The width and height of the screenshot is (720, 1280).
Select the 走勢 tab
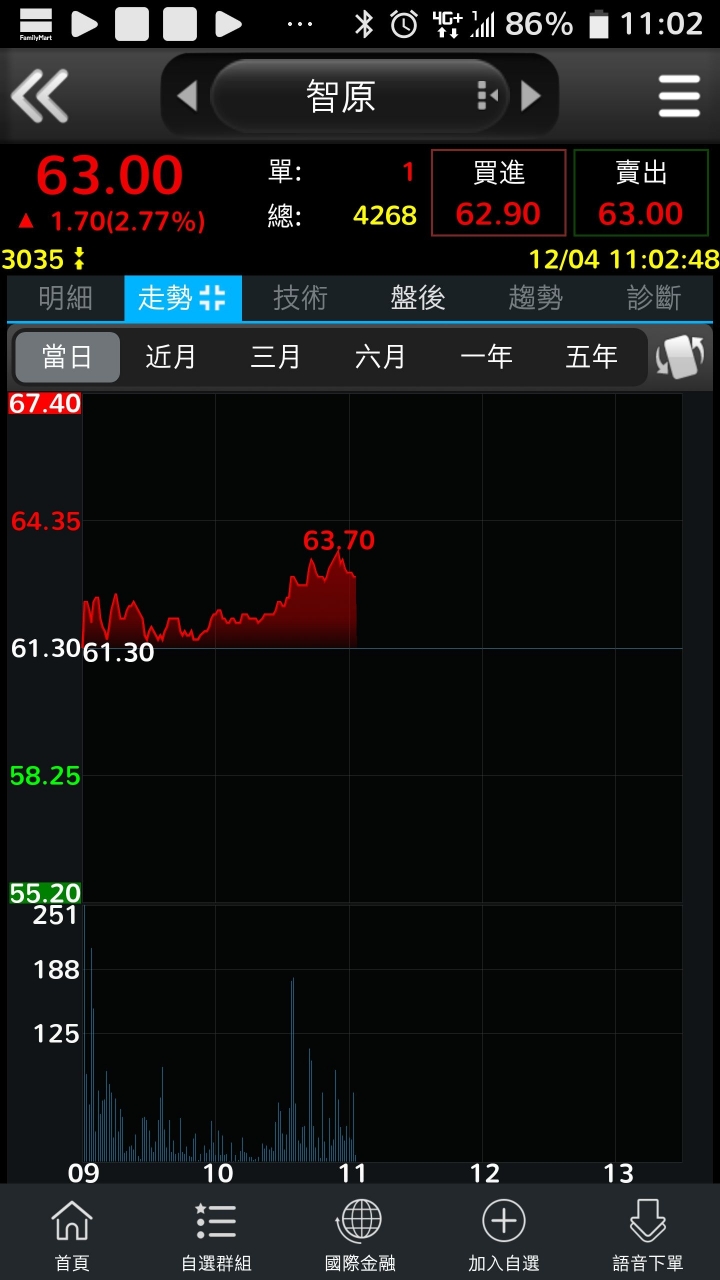(x=182, y=298)
